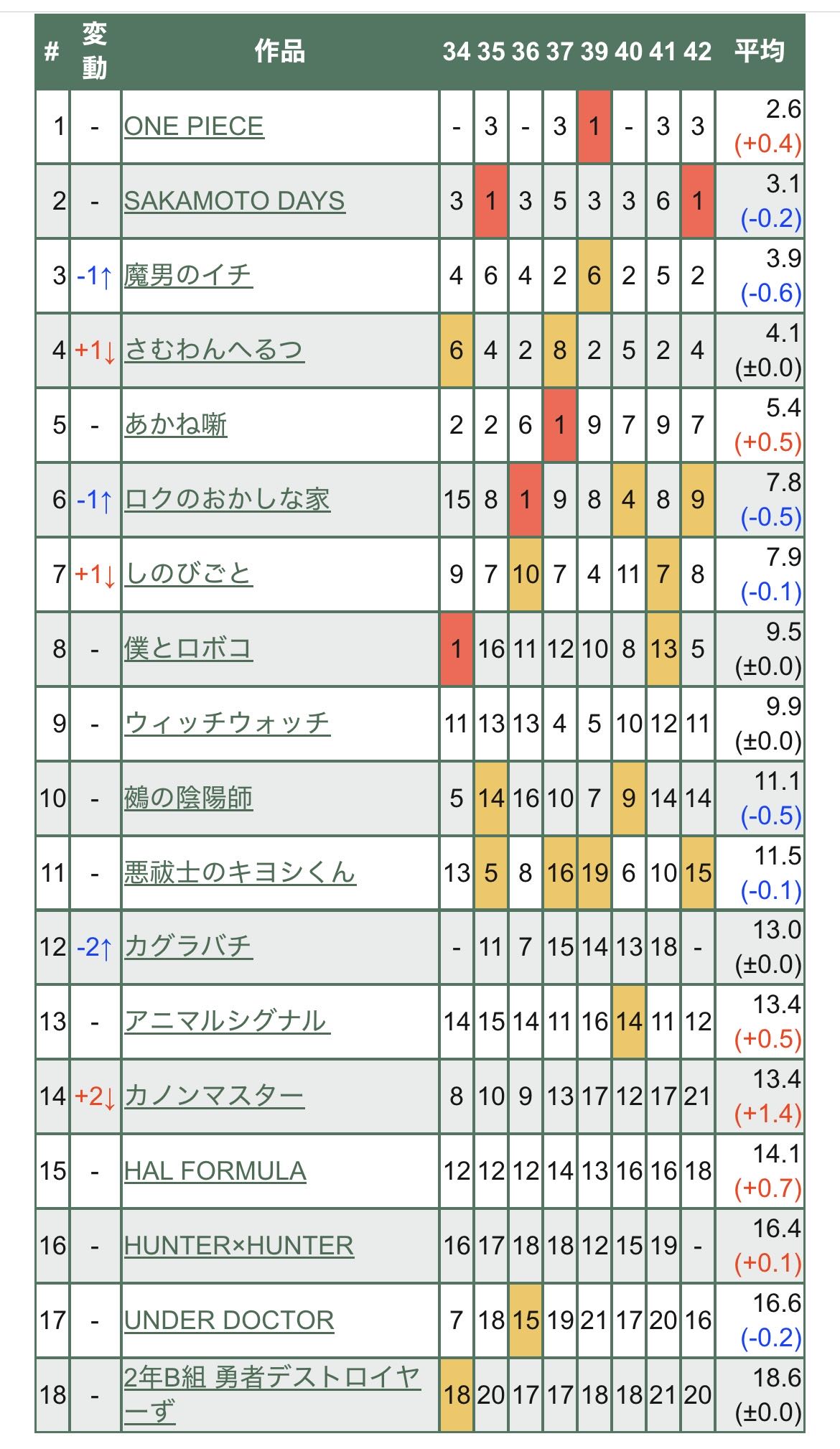Open the カグラバチ link

tap(188, 948)
